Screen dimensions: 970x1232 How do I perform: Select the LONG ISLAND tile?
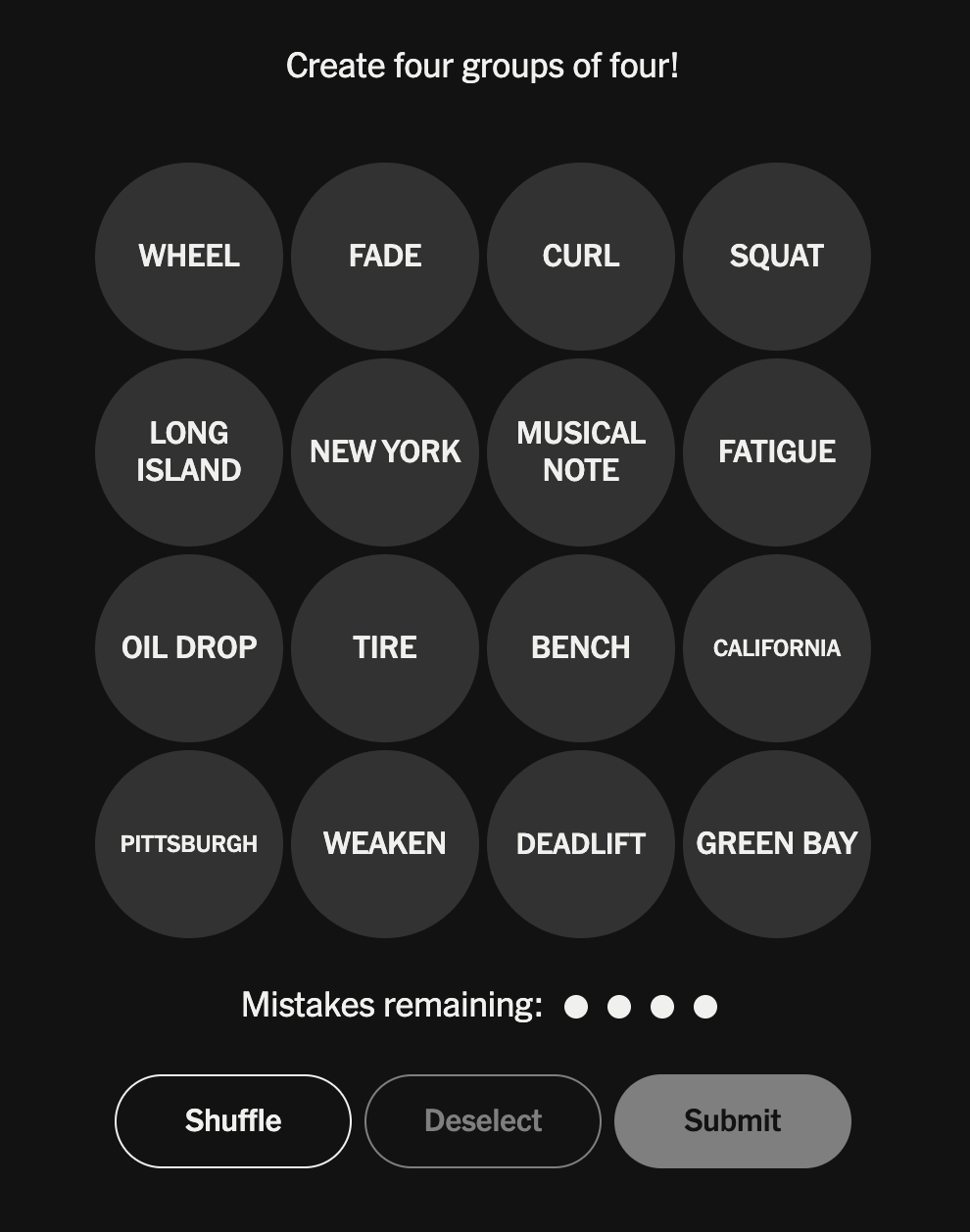(x=189, y=452)
